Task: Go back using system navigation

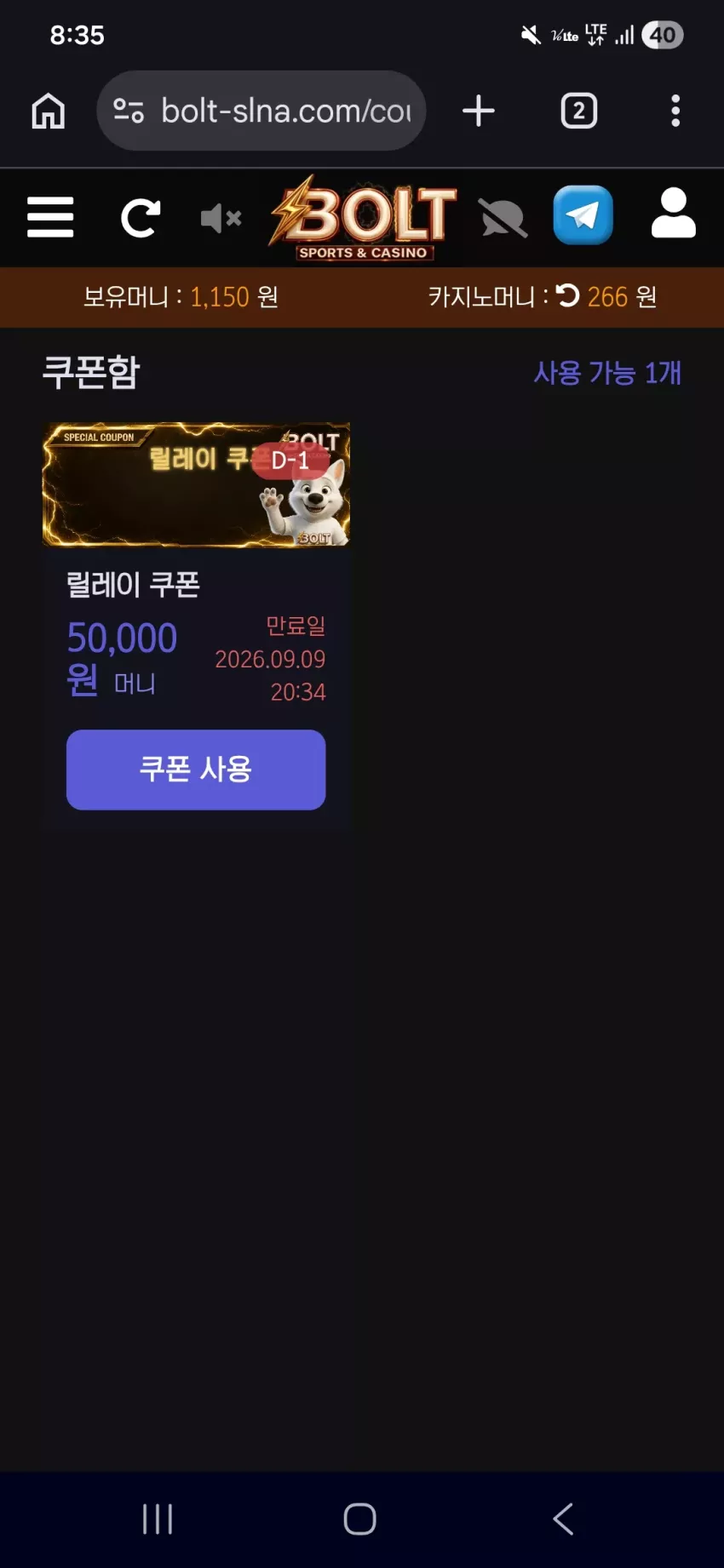Action: click(x=563, y=1519)
